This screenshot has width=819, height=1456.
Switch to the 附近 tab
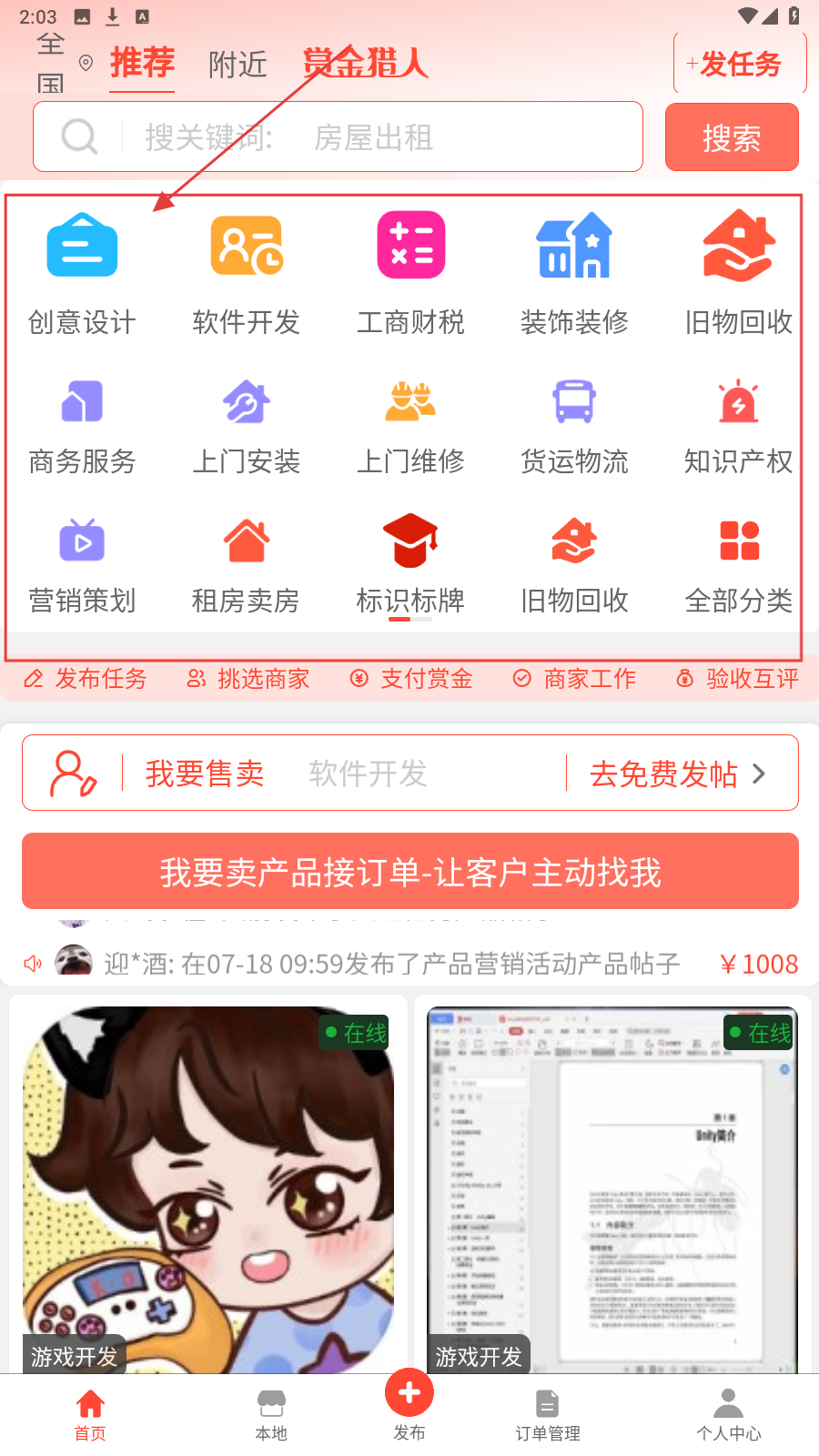[x=238, y=65]
